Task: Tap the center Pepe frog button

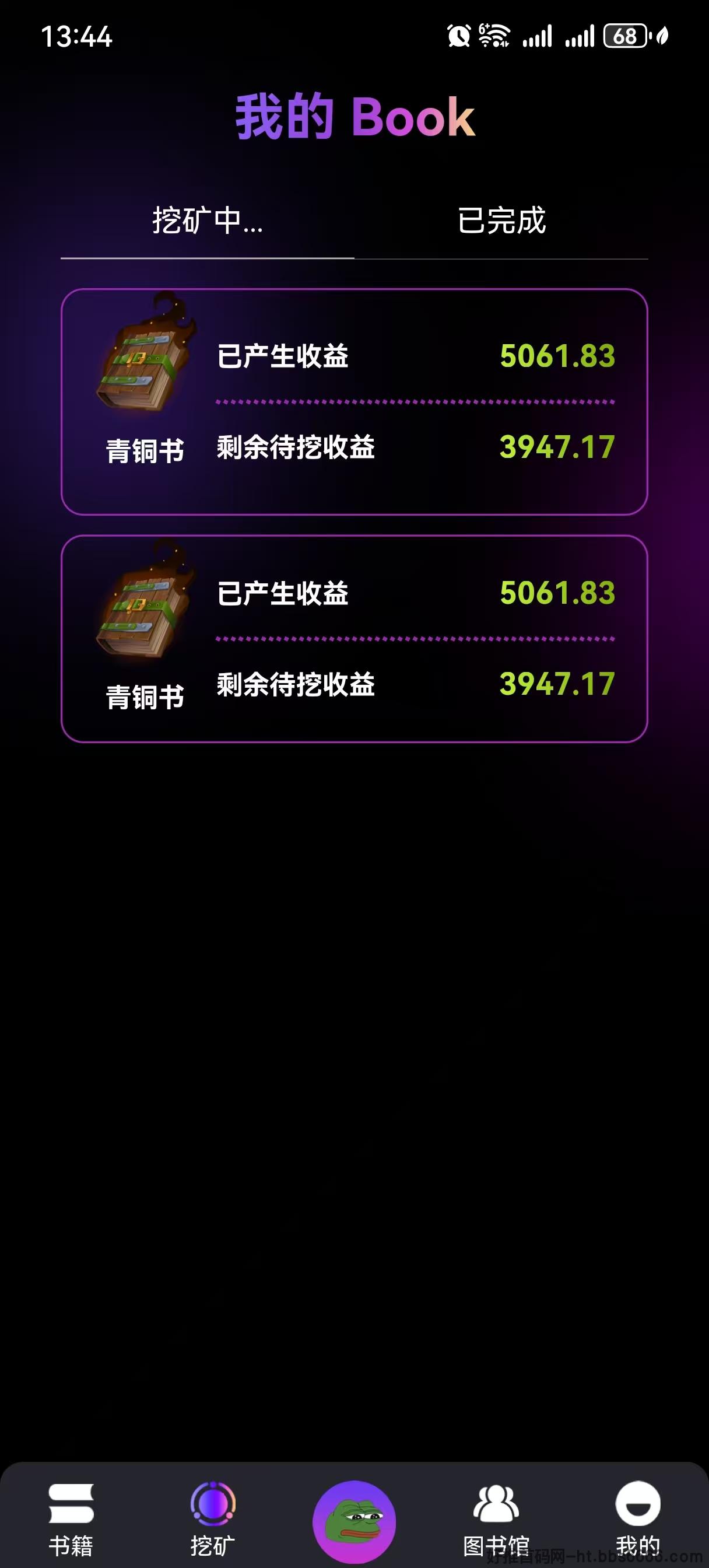Action: tap(354, 1522)
